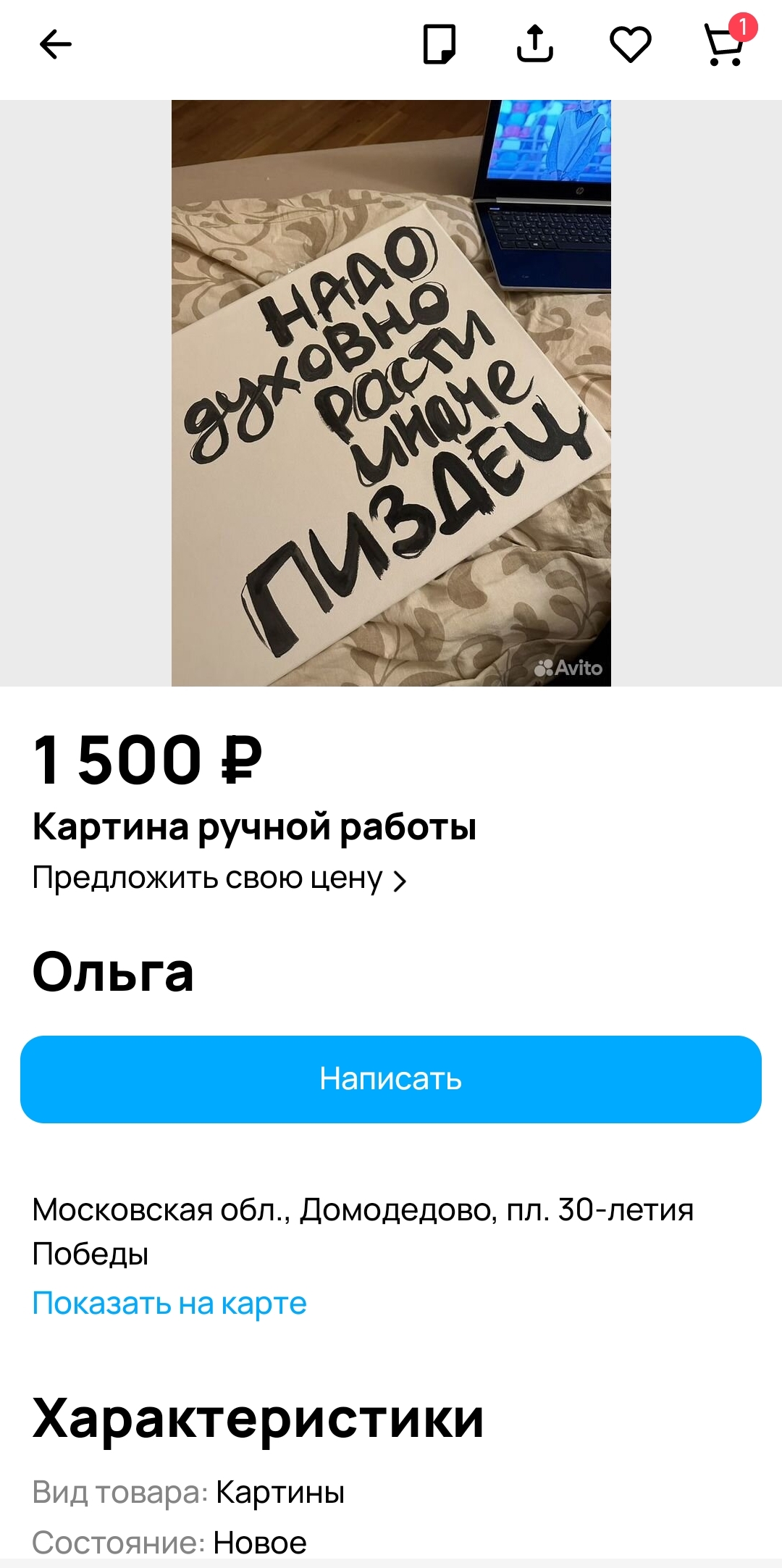Open the listing photo fullscreen
The width and height of the screenshot is (782, 1568).
pyautogui.click(x=391, y=393)
